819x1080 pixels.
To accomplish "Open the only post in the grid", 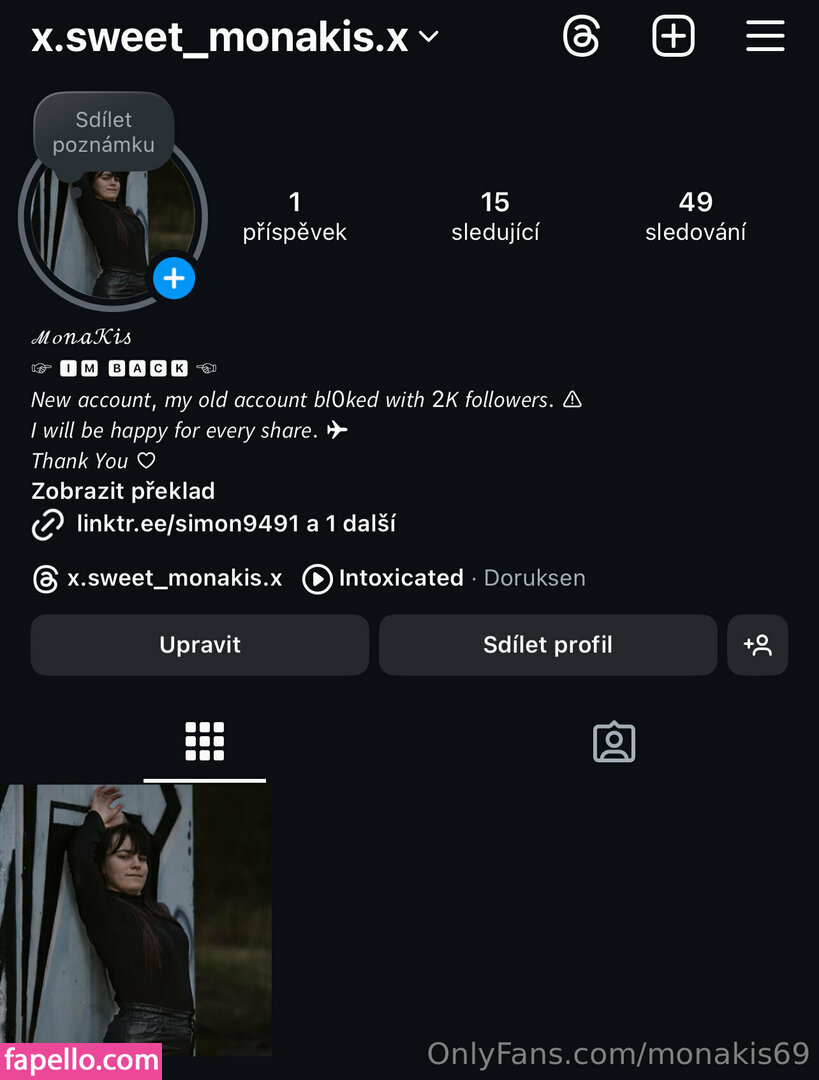I will point(135,918).
